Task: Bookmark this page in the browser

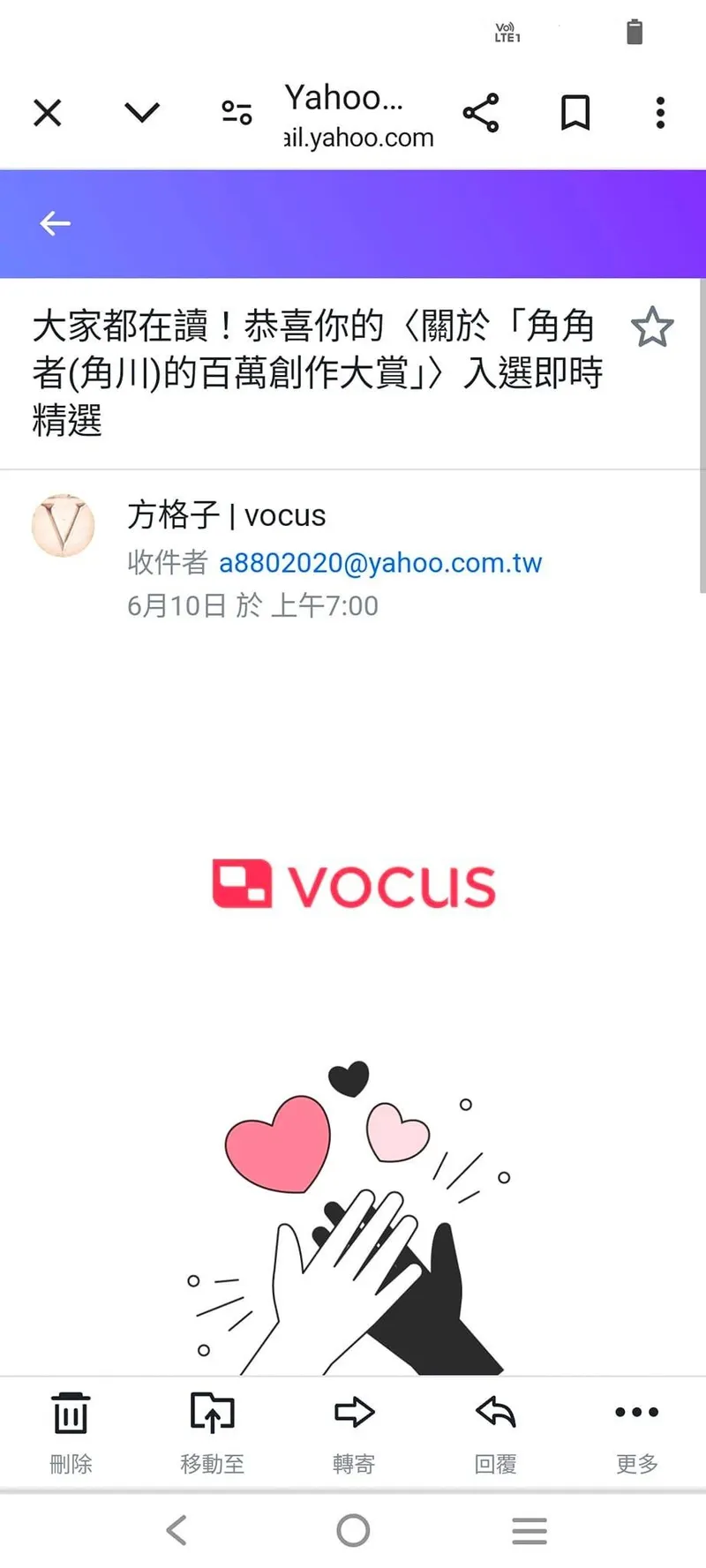Action: tap(575, 113)
